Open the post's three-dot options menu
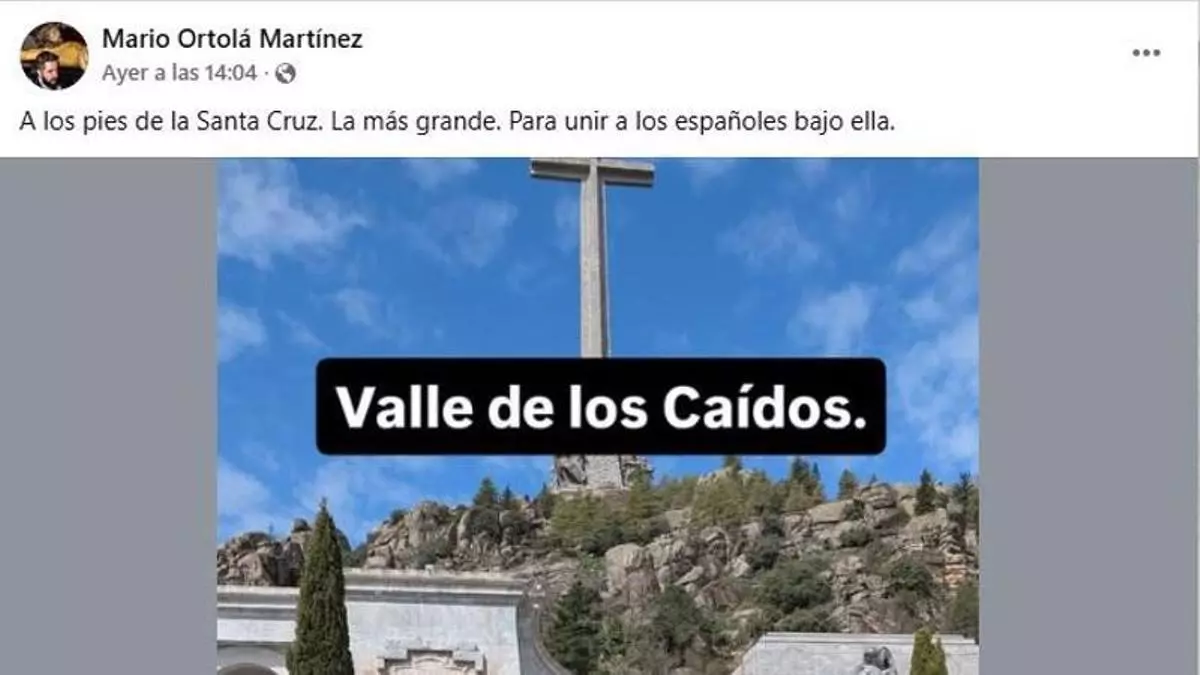1200x675 pixels. point(1146,53)
